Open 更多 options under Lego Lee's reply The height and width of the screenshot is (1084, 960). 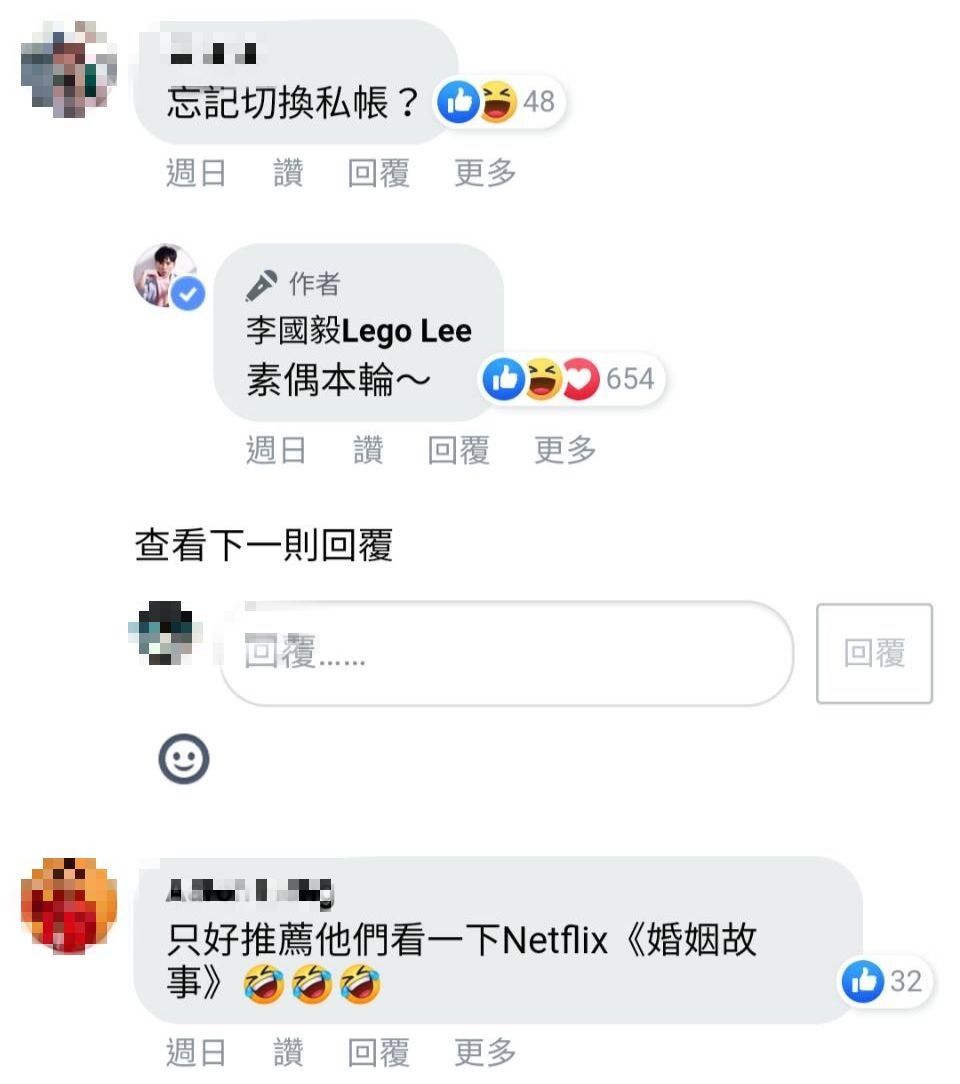[x=565, y=451]
